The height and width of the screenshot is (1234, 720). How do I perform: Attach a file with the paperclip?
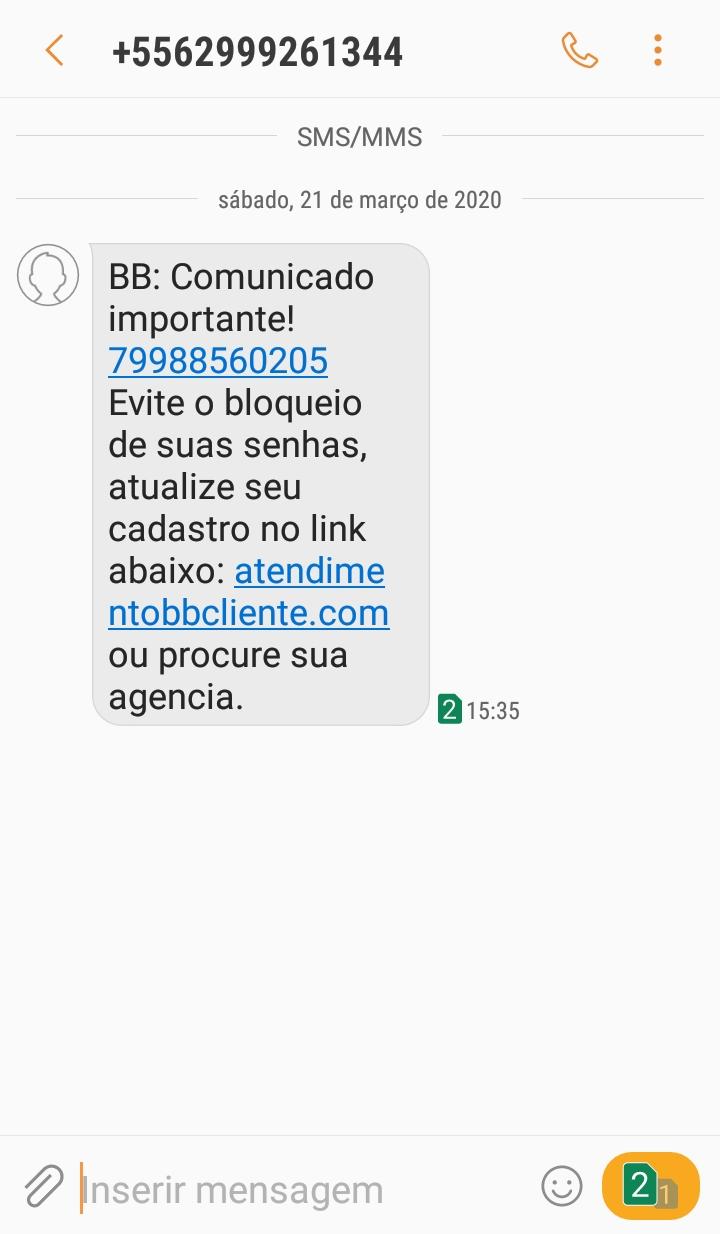[42, 1188]
